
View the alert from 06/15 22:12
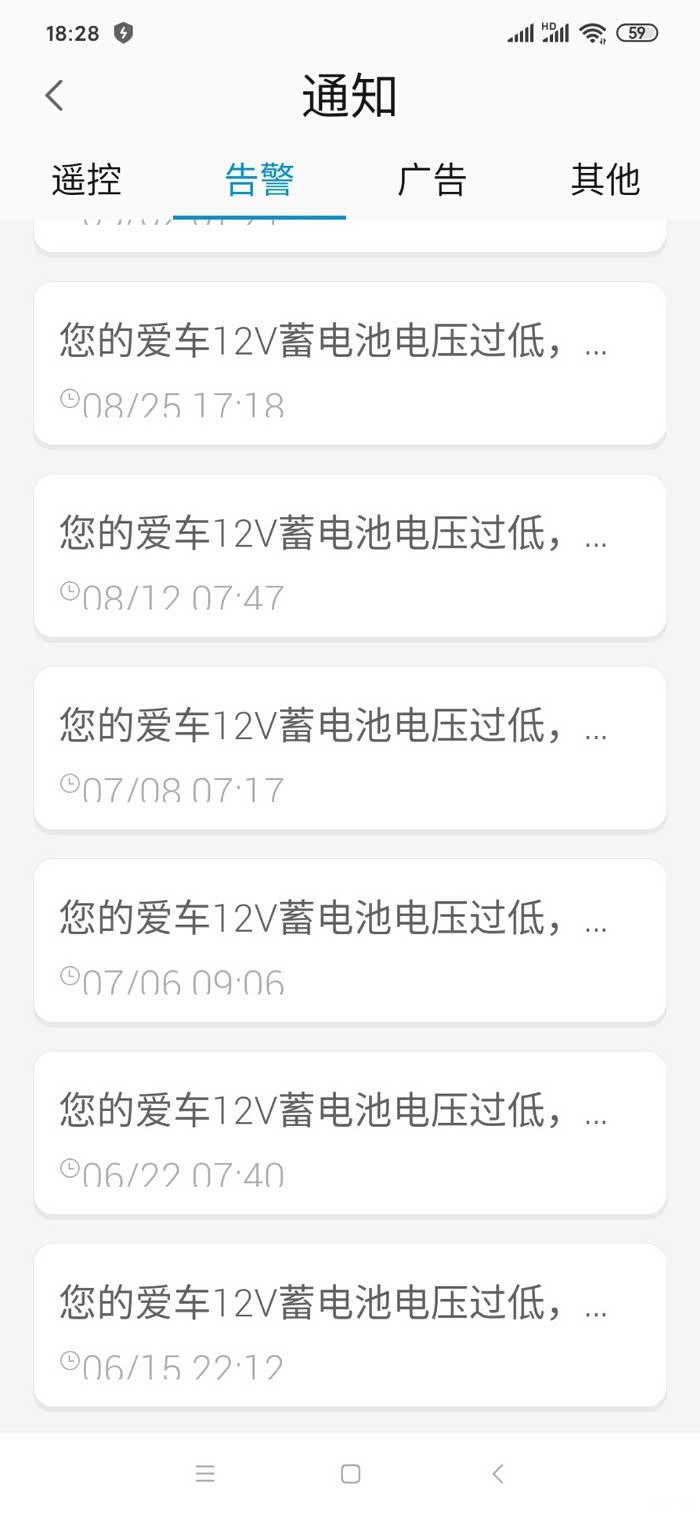click(x=350, y=1325)
